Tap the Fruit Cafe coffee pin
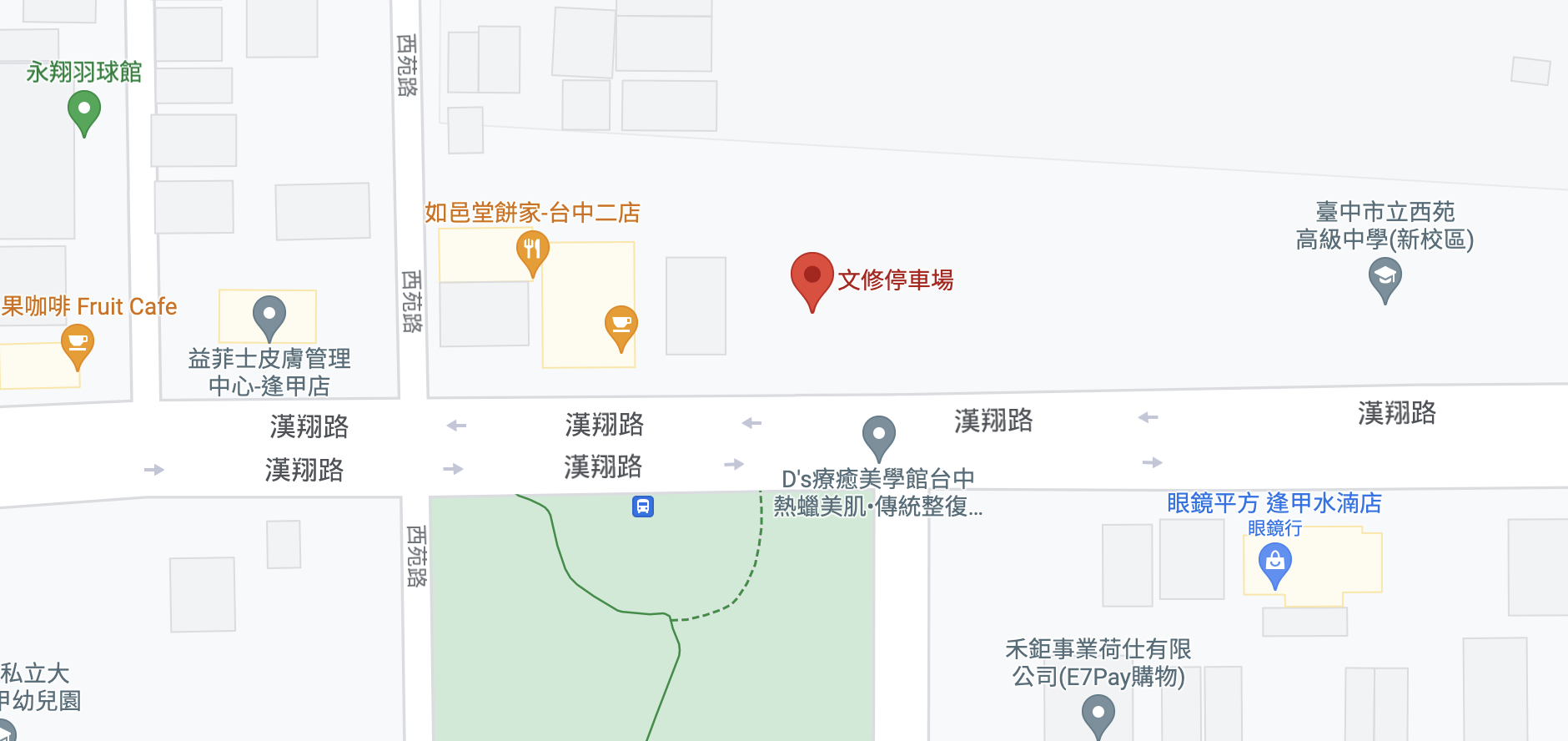1568x741 pixels. click(77, 343)
